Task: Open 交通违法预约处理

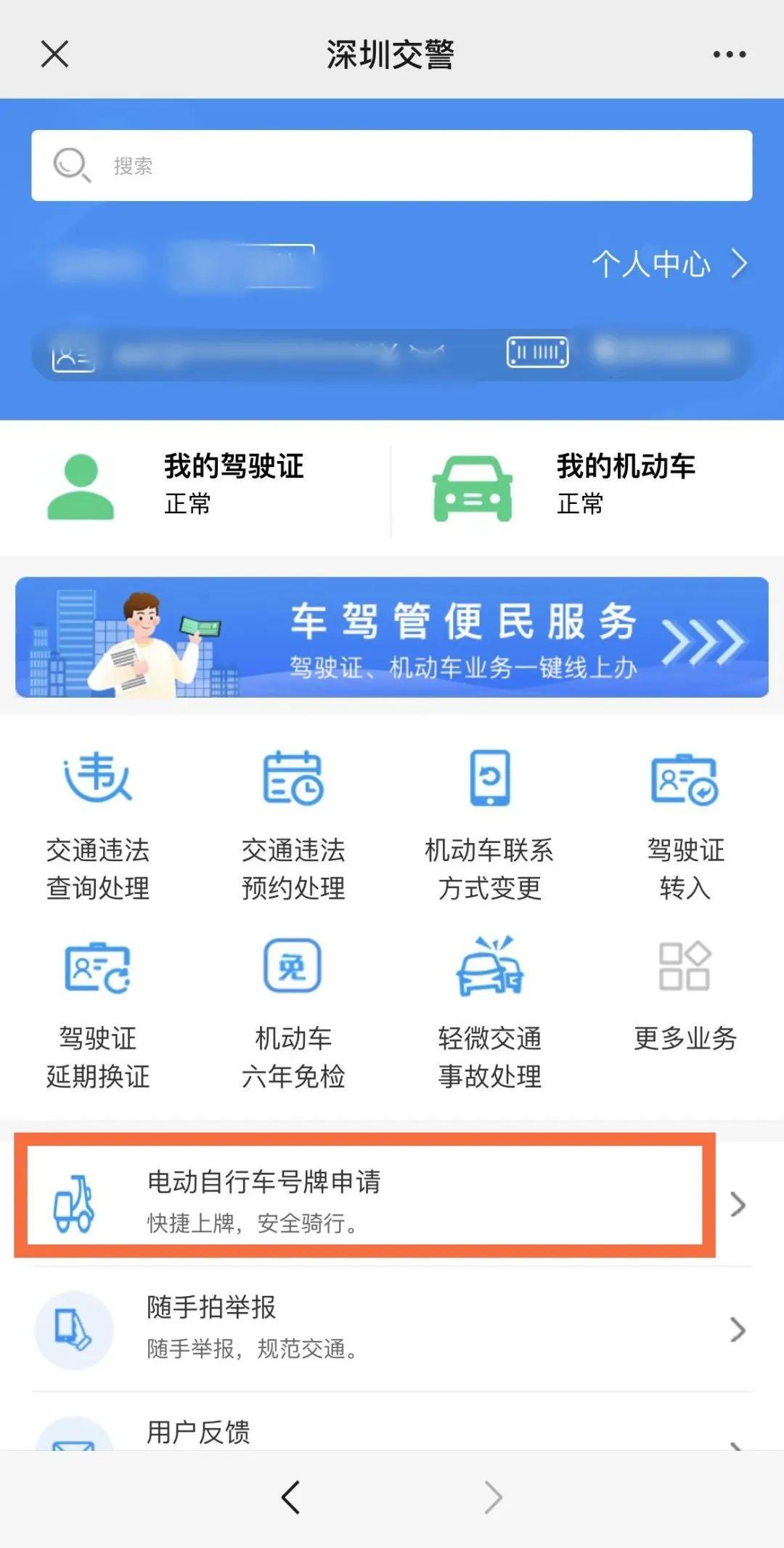Action: pos(293,824)
